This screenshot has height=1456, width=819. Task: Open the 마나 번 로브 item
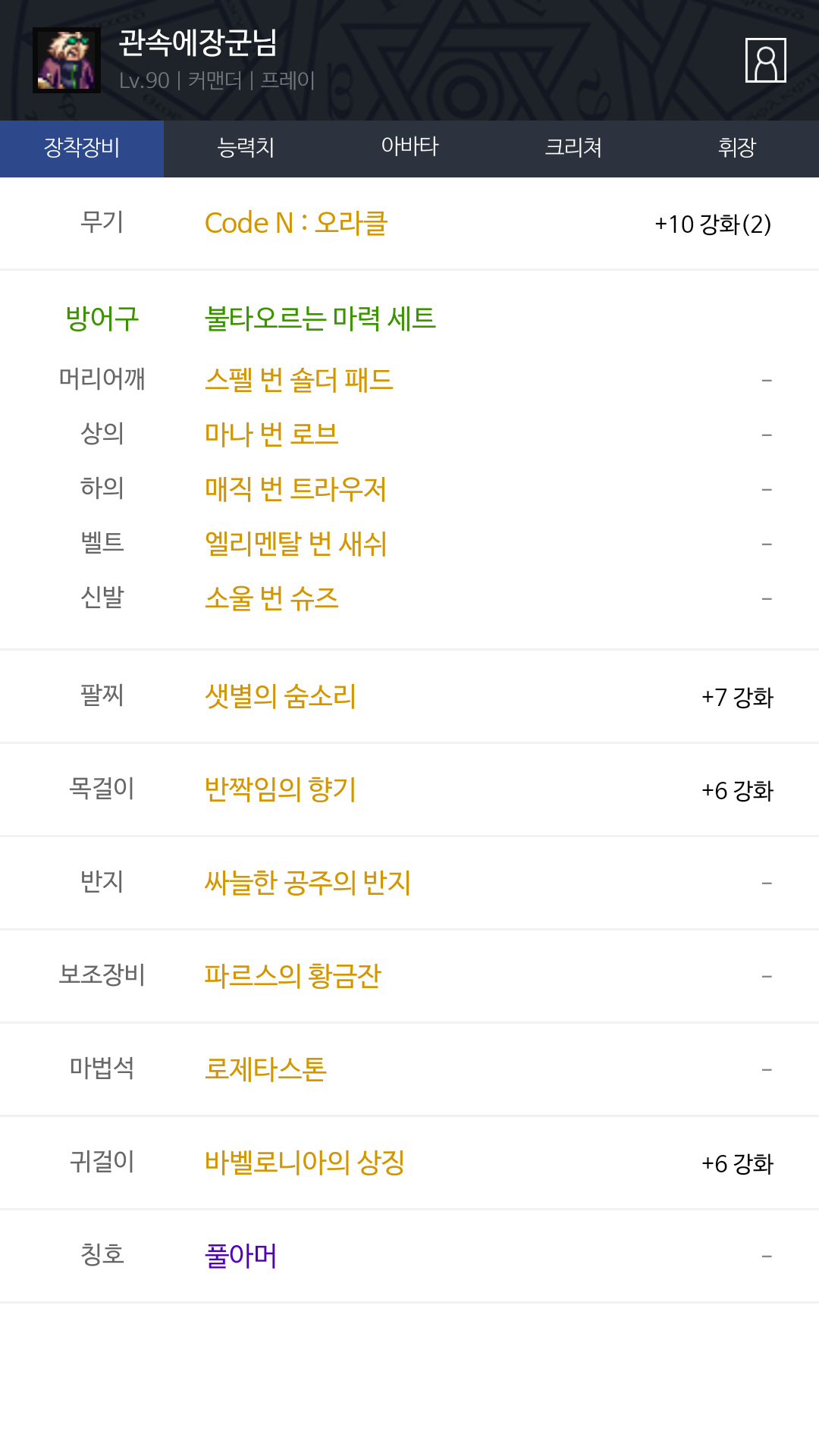click(271, 435)
